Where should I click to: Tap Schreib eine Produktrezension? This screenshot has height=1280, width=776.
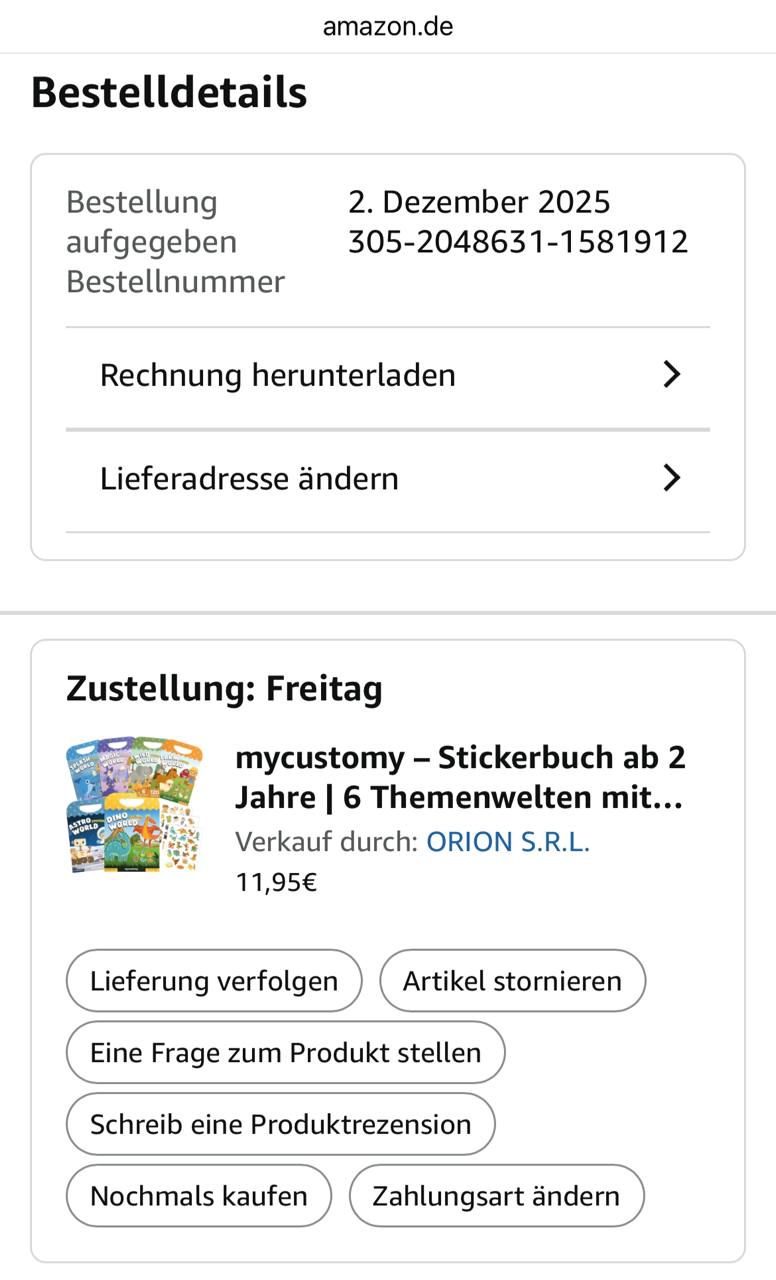(280, 1124)
